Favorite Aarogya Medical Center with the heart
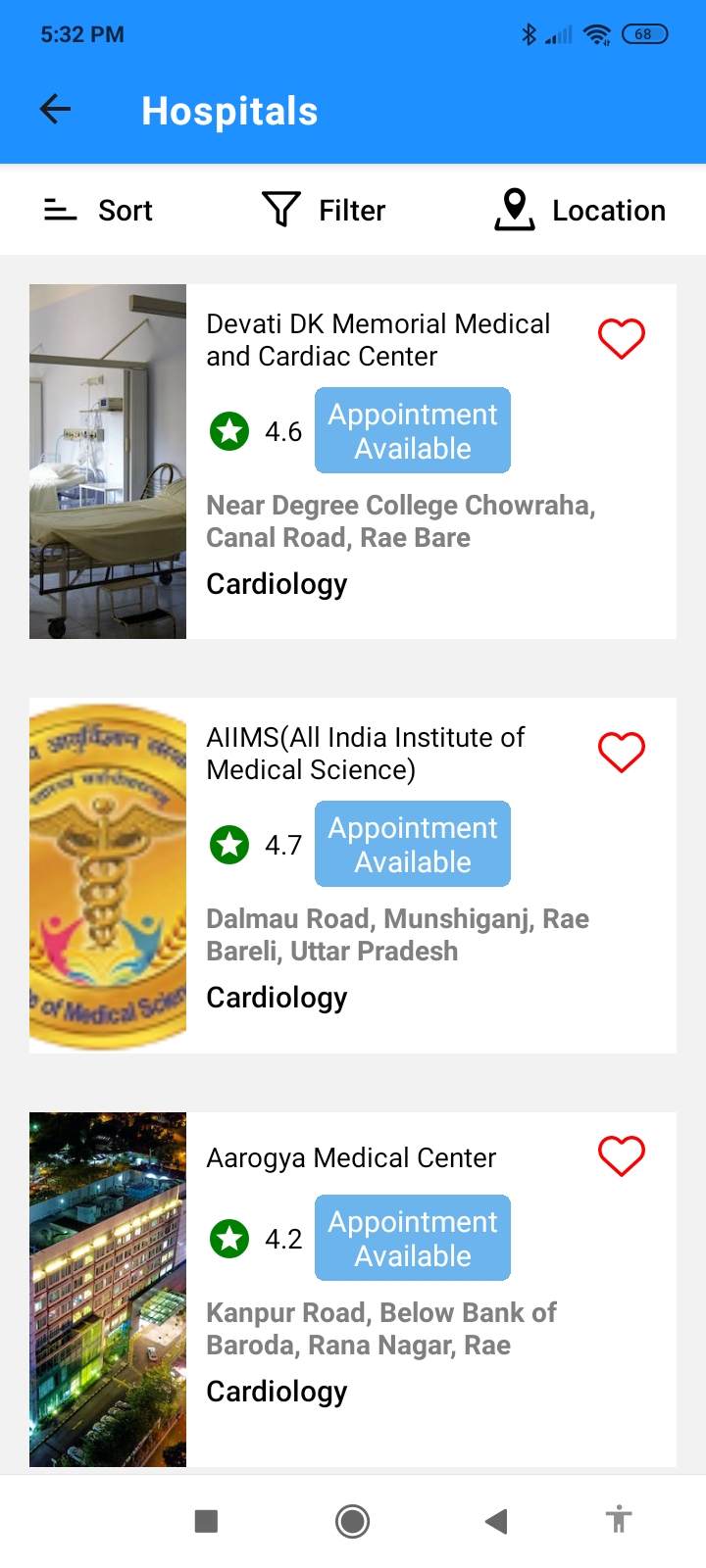Screen dimensions: 706x1568 point(622,1156)
